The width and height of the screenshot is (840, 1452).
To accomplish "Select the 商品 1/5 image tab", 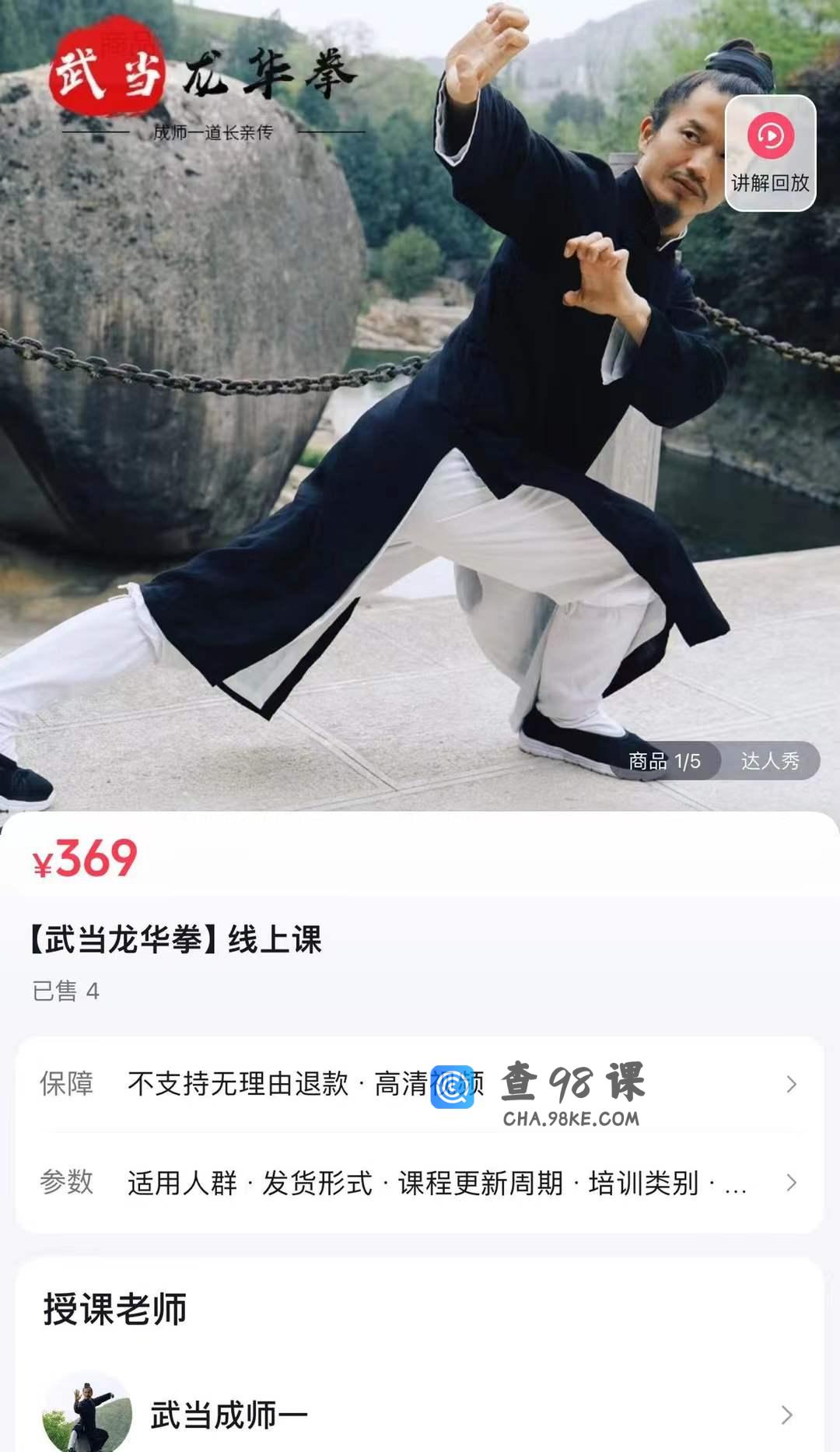I will point(664,761).
